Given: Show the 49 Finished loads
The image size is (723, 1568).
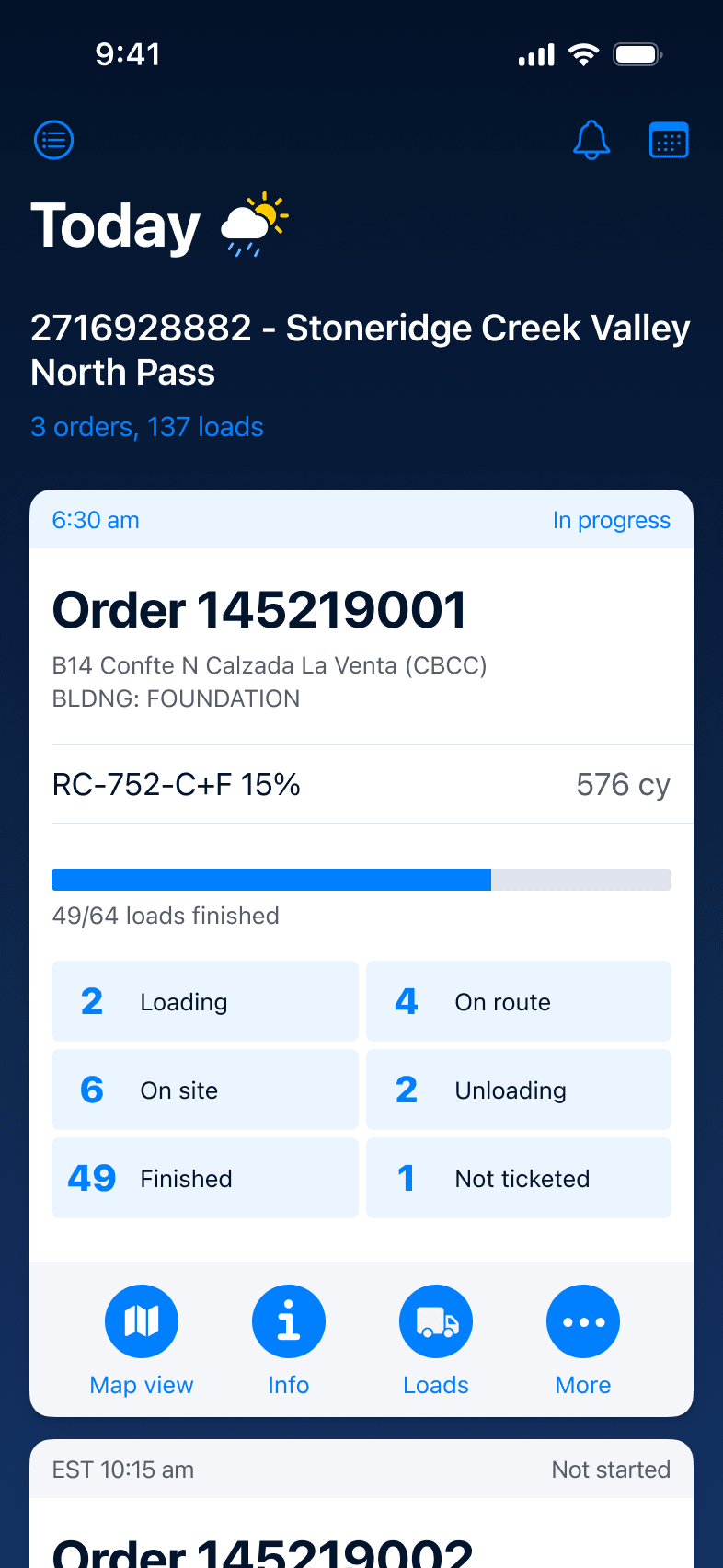Looking at the screenshot, I should click(x=205, y=1178).
